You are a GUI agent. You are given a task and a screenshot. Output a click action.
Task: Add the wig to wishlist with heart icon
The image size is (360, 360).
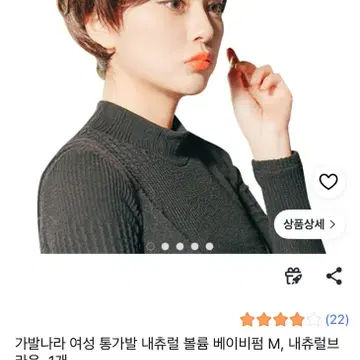click(x=328, y=182)
